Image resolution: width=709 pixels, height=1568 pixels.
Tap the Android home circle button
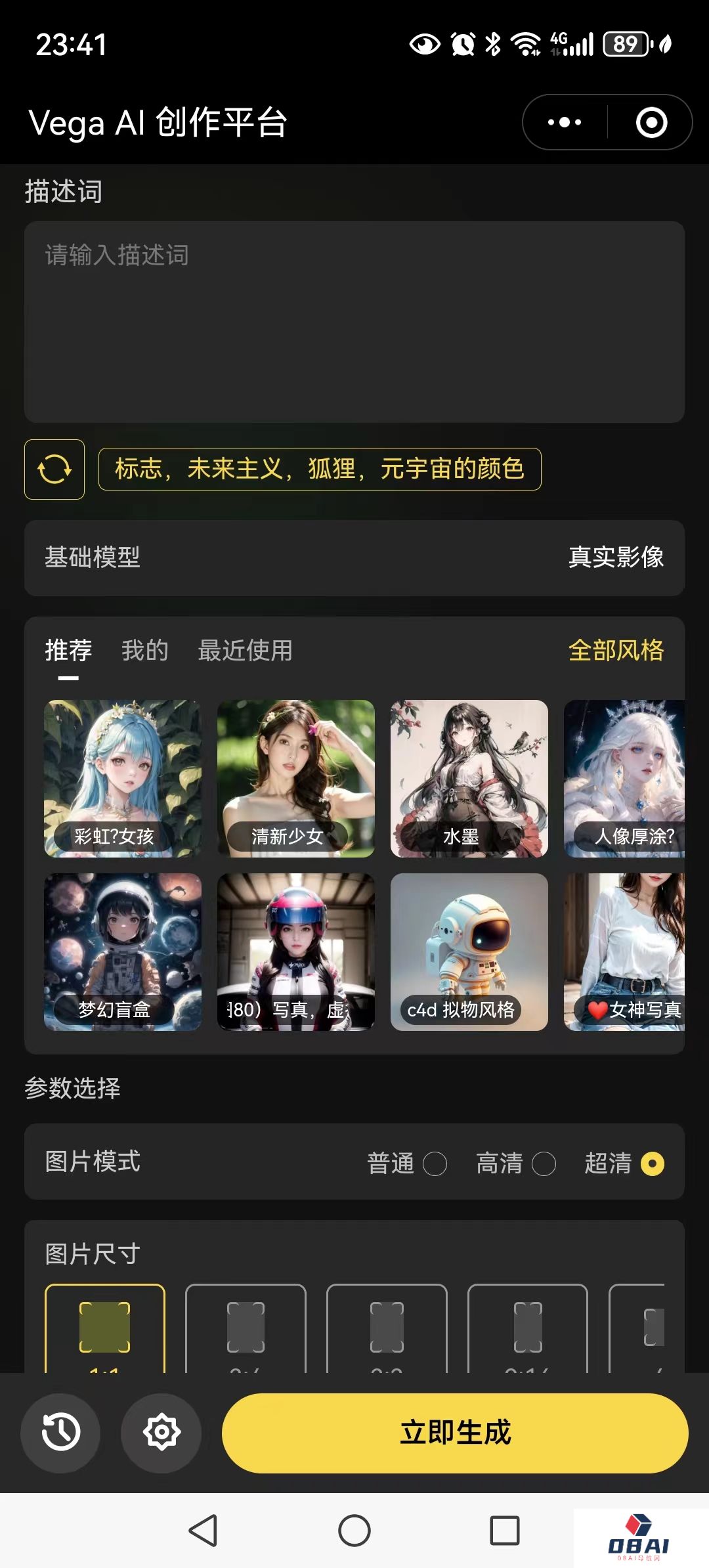354,1530
